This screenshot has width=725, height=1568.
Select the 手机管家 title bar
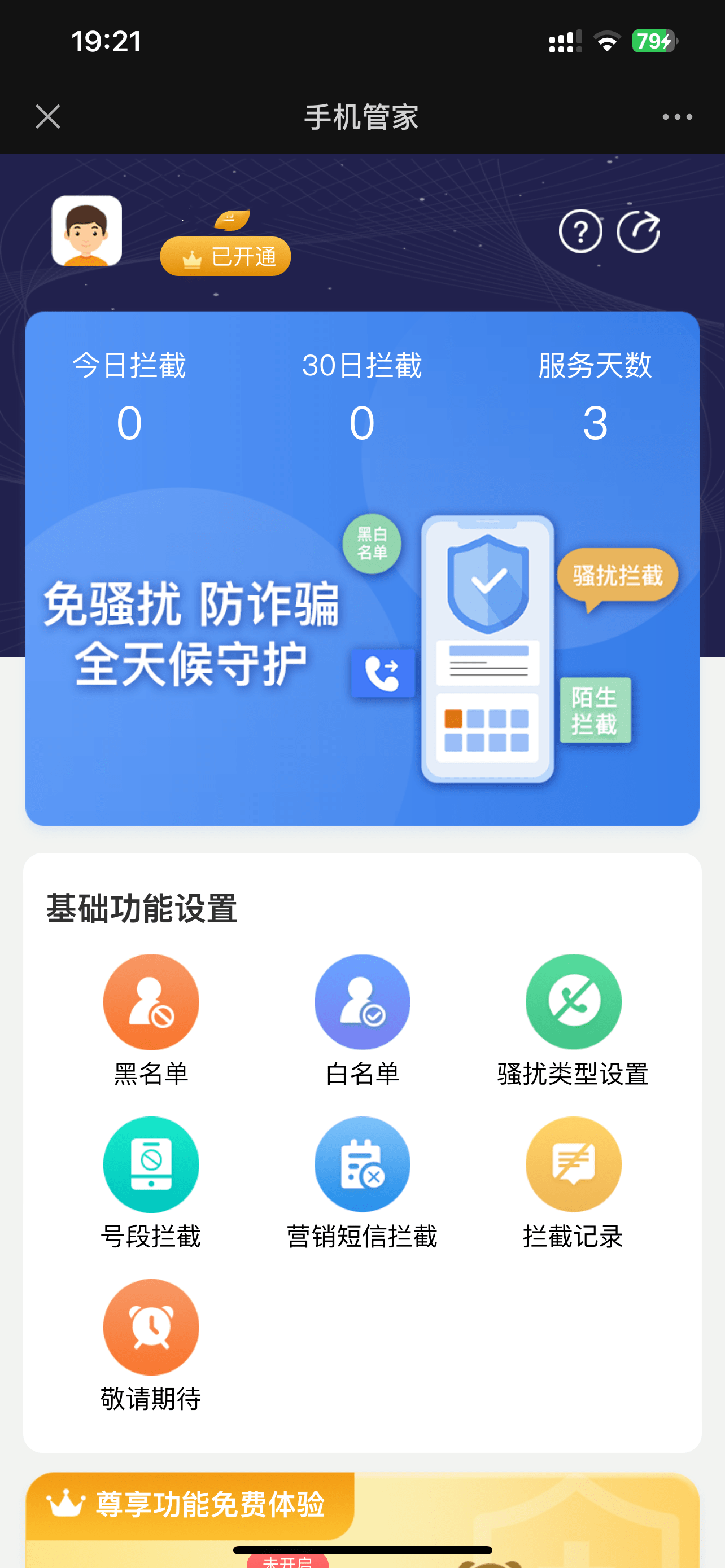point(362,116)
